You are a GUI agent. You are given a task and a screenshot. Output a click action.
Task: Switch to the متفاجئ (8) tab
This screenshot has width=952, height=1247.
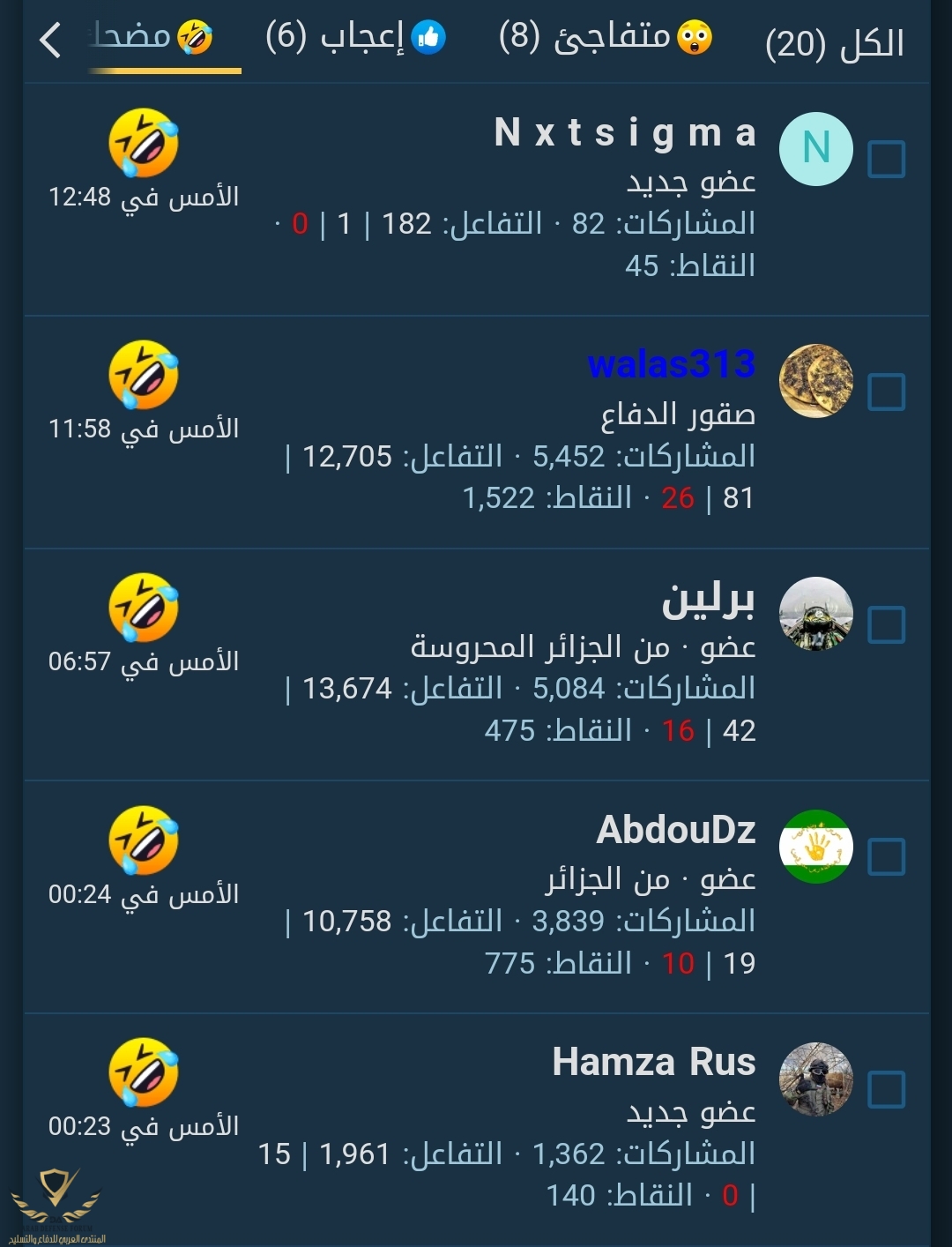[x=606, y=38]
